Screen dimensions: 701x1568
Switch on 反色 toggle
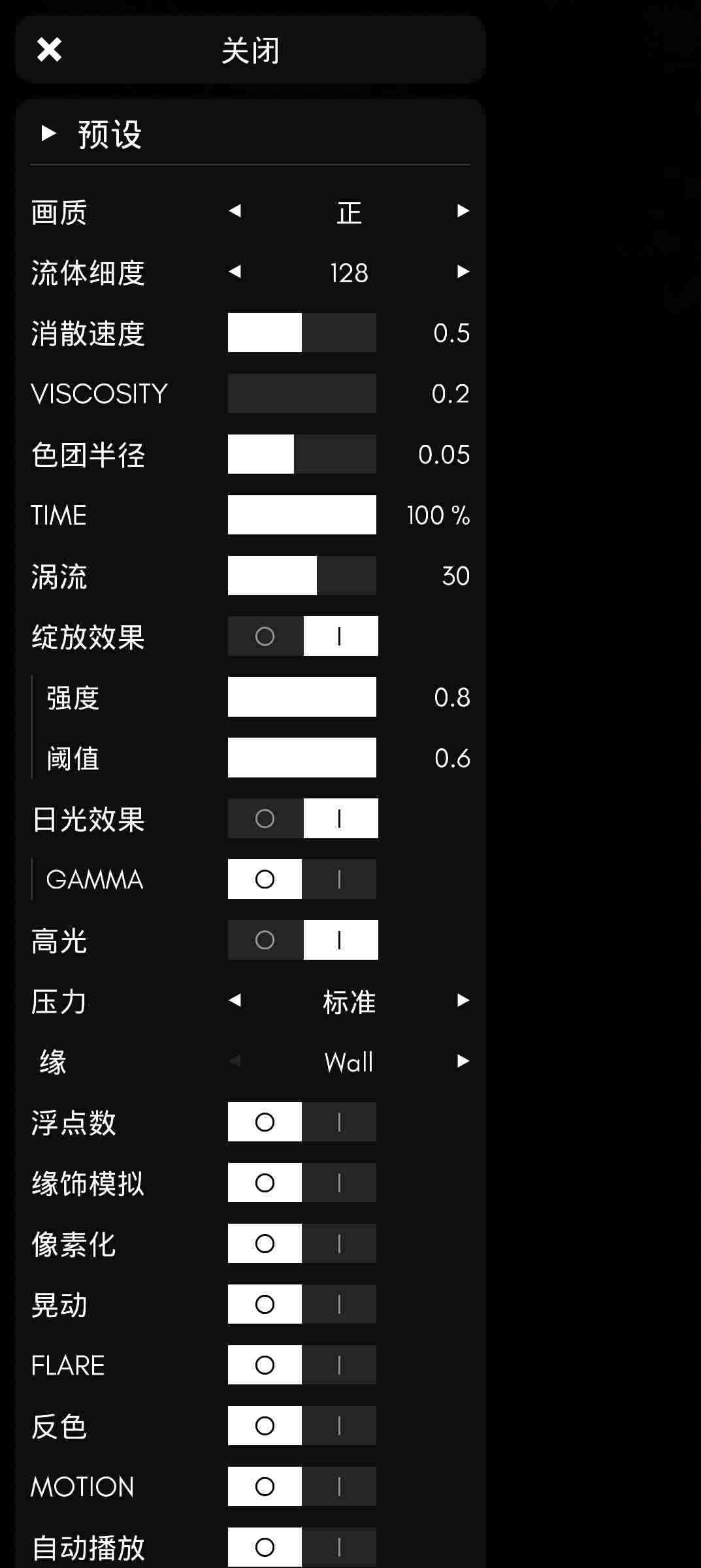tap(339, 1426)
